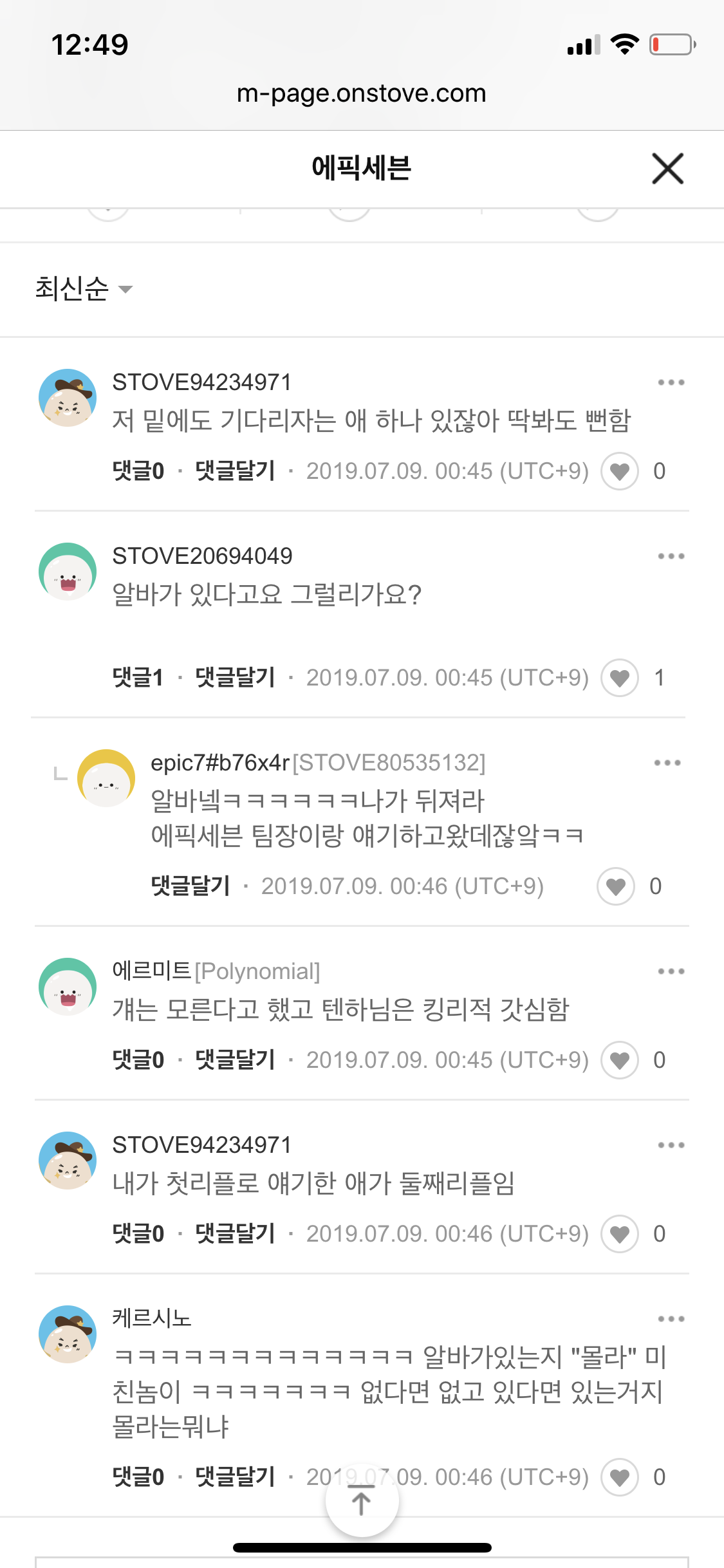
Task: Open three-dot menu on 에르미트's comment
Action: [671, 971]
